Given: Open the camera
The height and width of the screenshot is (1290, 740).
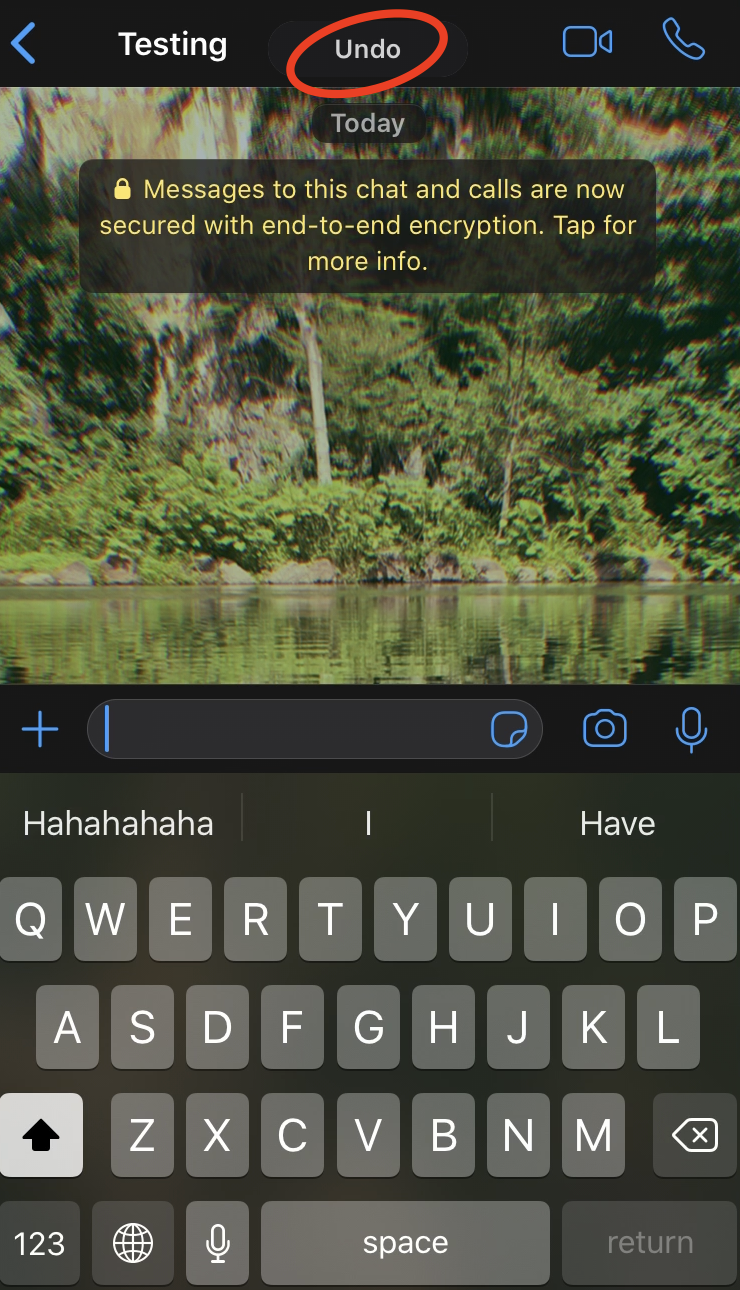Looking at the screenshot, I should point(604,729).
